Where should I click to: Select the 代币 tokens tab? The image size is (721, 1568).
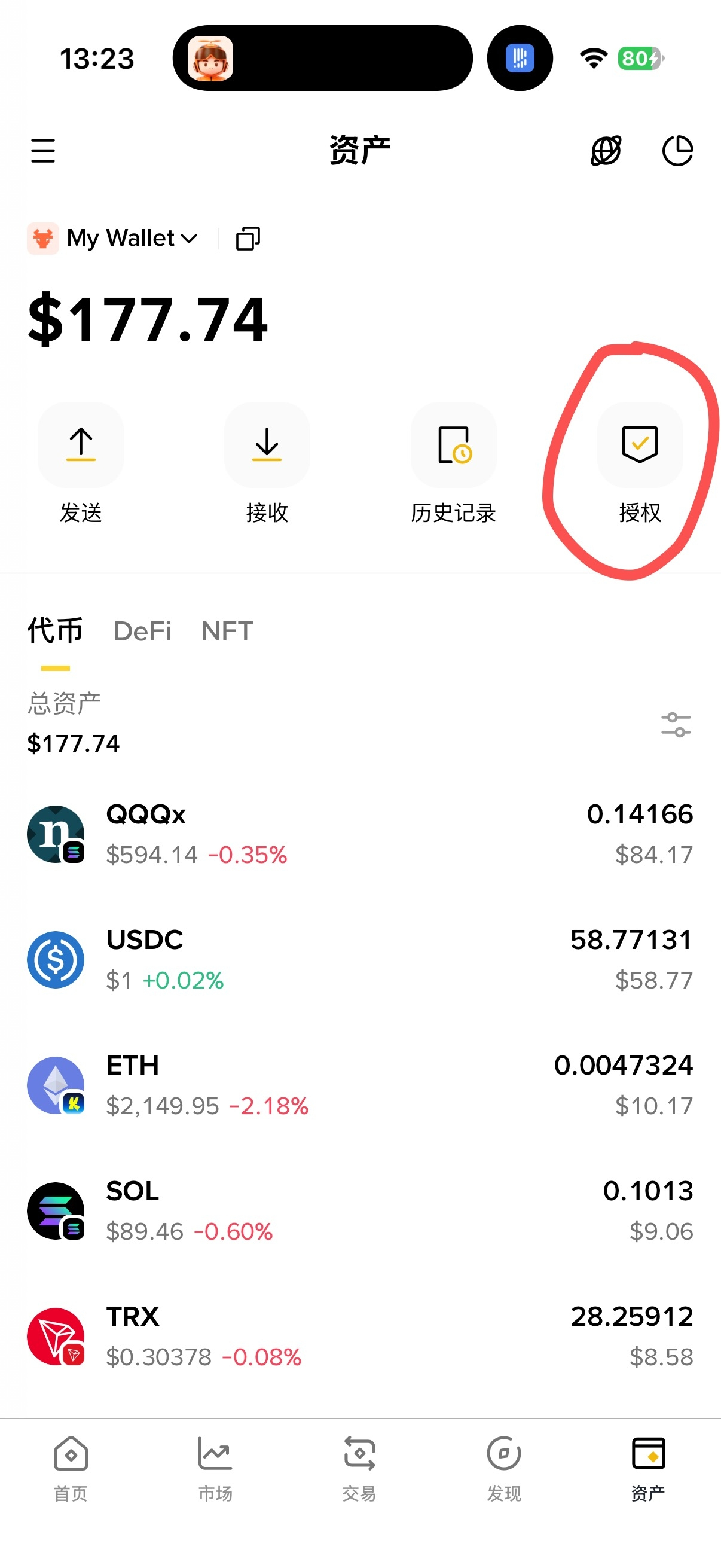[x=55, y=632]
